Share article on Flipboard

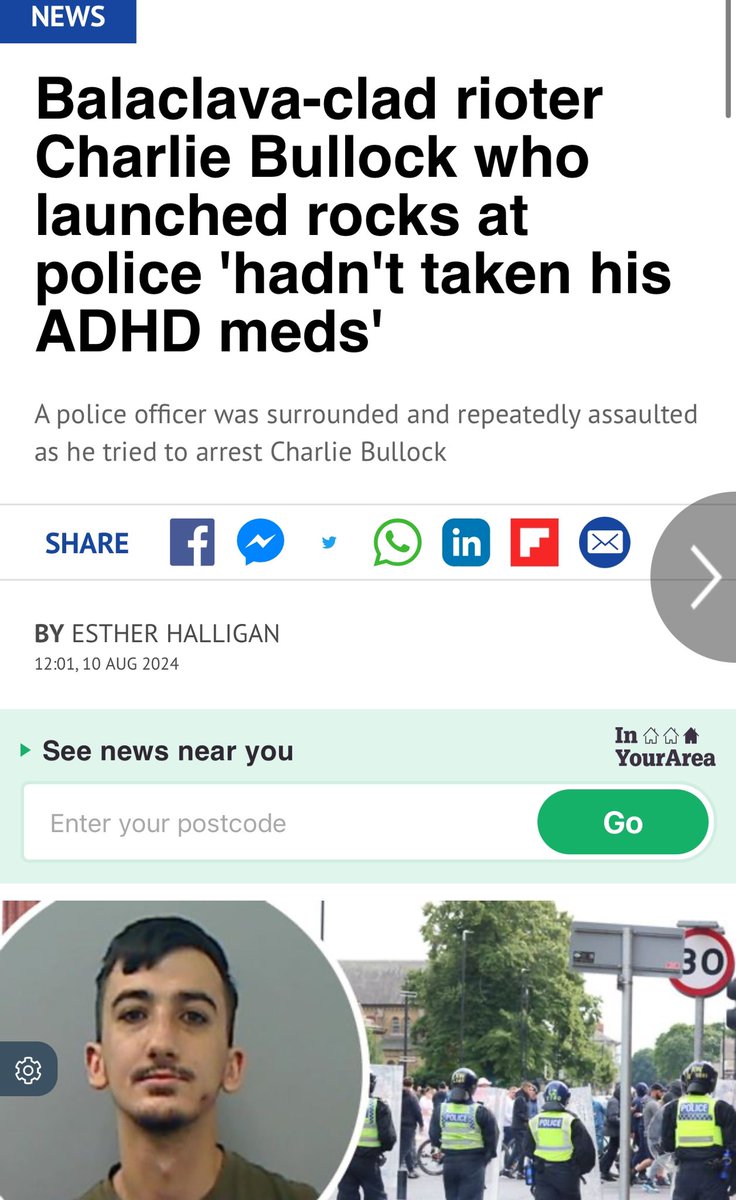(x=534, y=543)
